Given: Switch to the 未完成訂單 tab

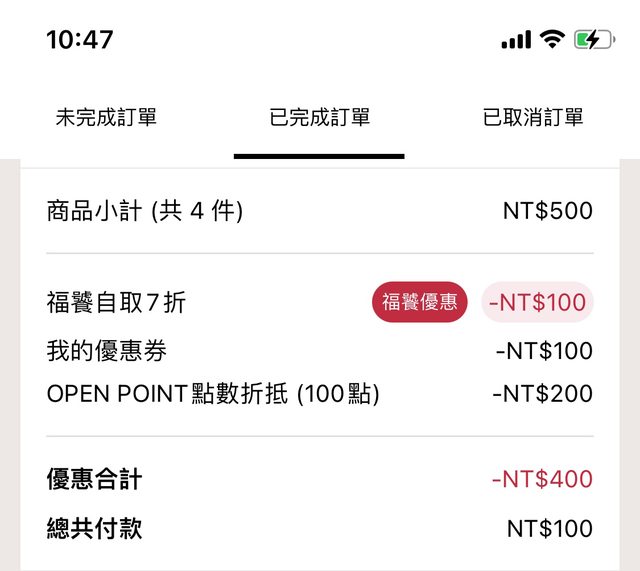Looking at the screenshot, I should coord(106,117).
